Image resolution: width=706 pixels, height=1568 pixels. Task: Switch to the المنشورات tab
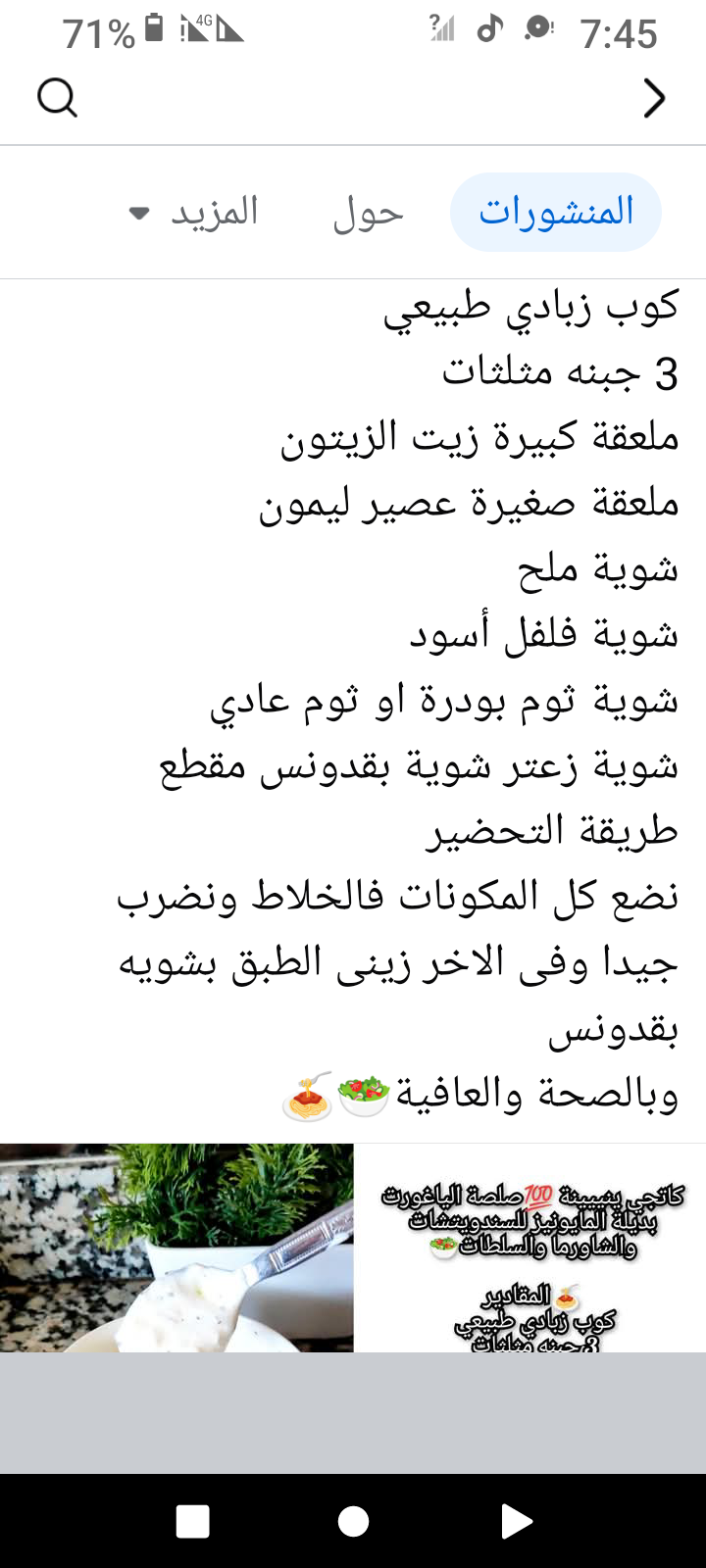pos(555,213)
